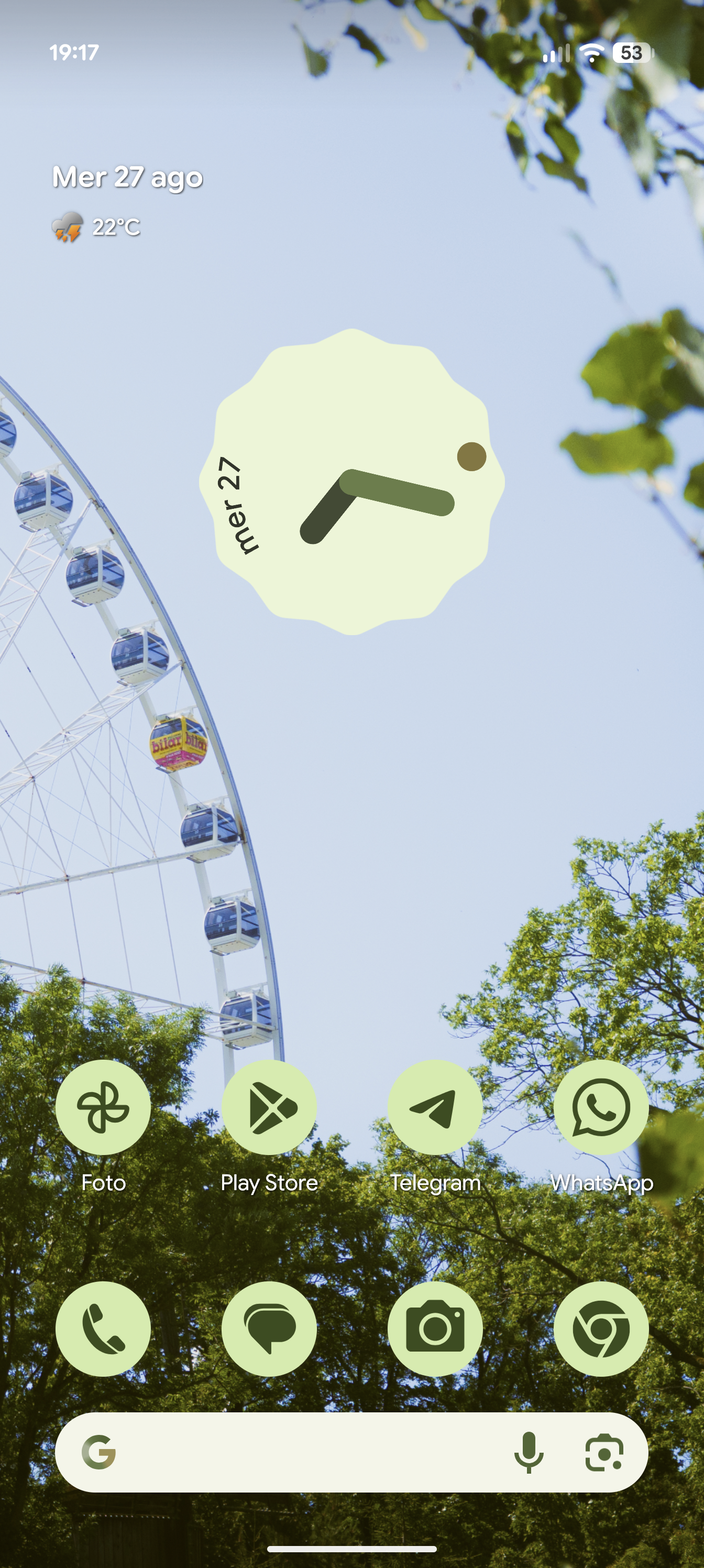This screenshot has width=704, height=1568.
Task: Open the 22°C weather widget
Action: [97, 227]
